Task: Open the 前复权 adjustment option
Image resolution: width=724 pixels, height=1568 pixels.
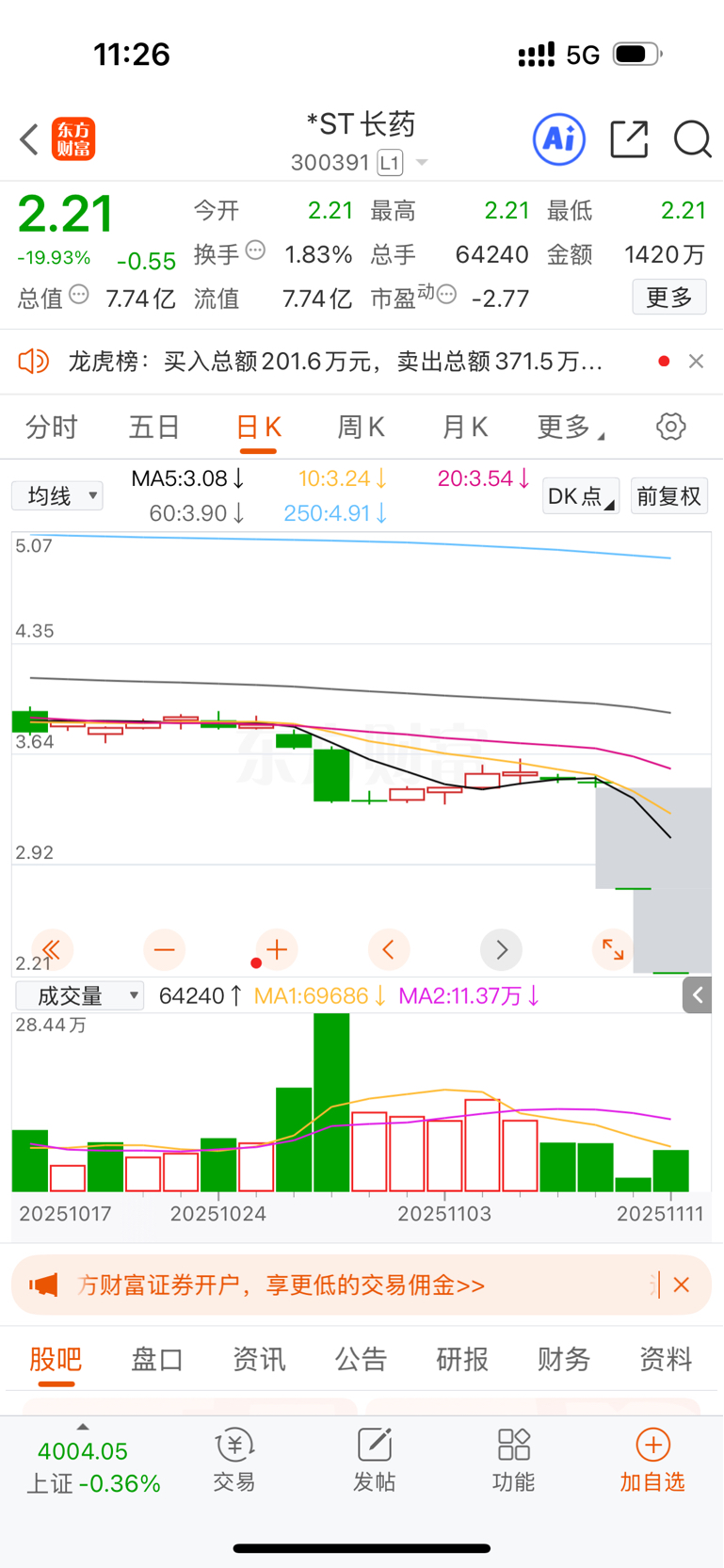Action: (x=668, y=496)
